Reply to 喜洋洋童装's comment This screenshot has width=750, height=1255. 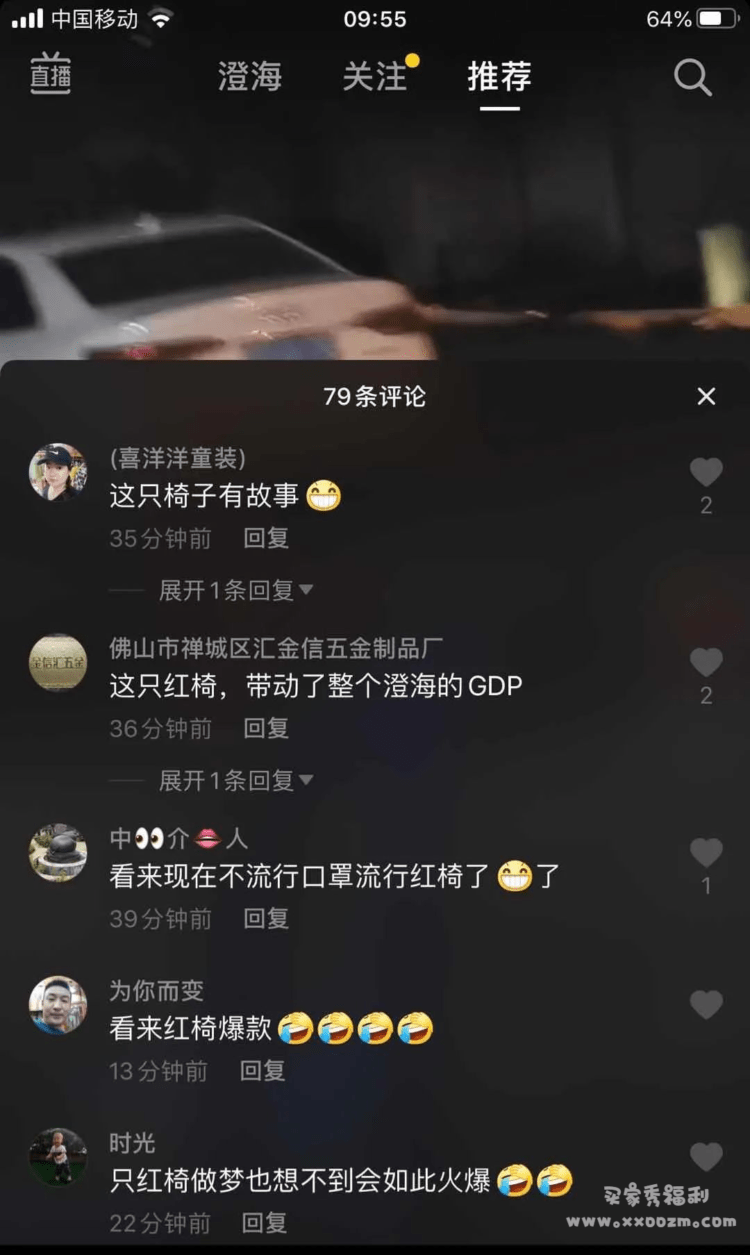tap(266, 539)
